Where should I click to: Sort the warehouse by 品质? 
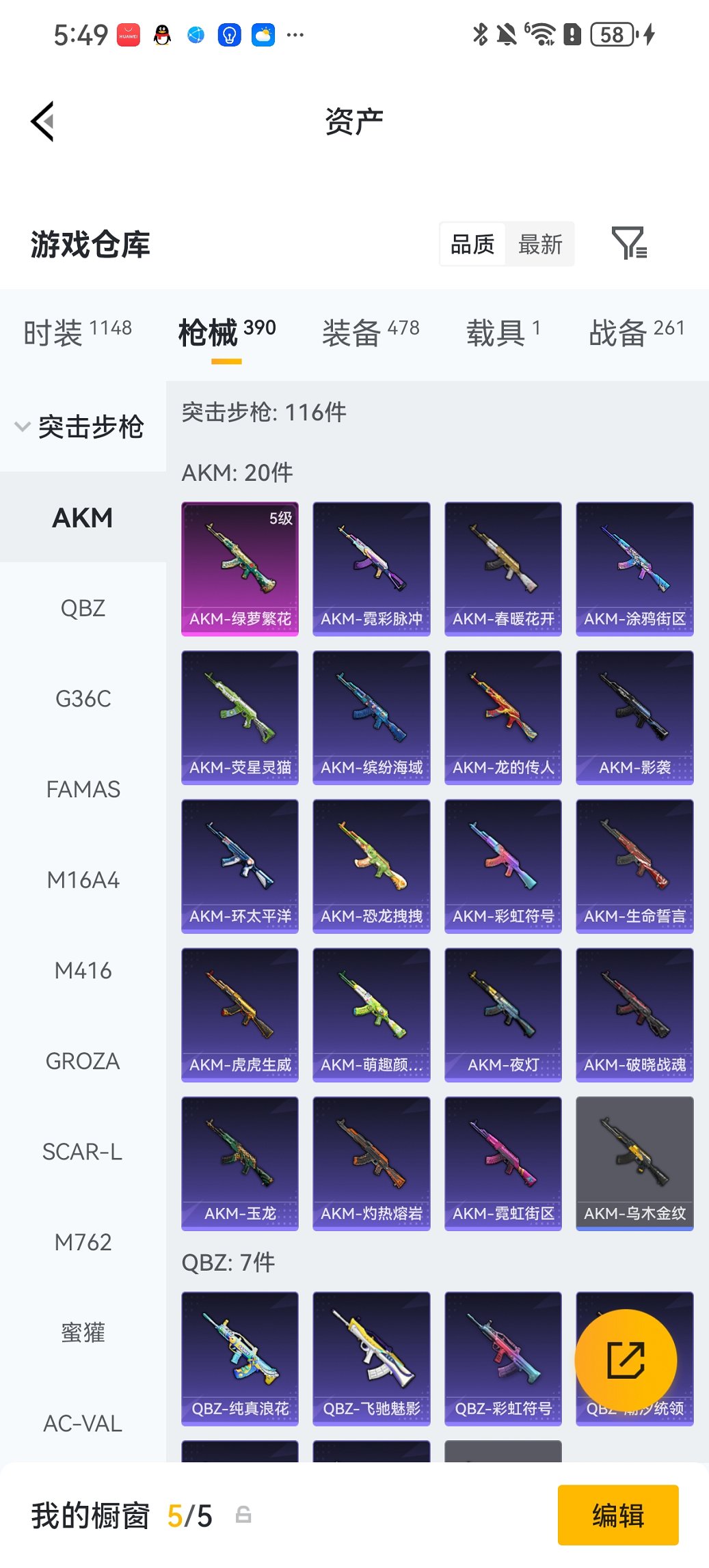[472, 244]
